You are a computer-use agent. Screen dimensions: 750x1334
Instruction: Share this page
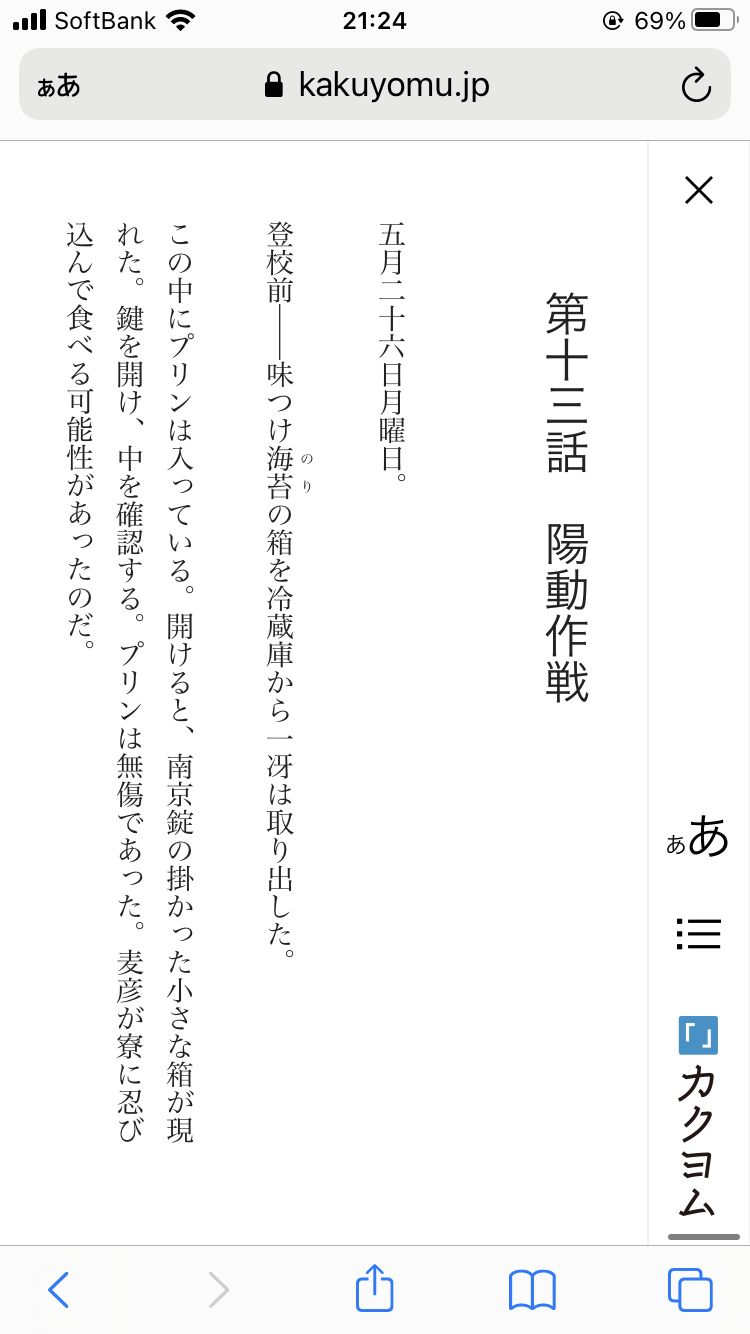[x=375, y=1288]
